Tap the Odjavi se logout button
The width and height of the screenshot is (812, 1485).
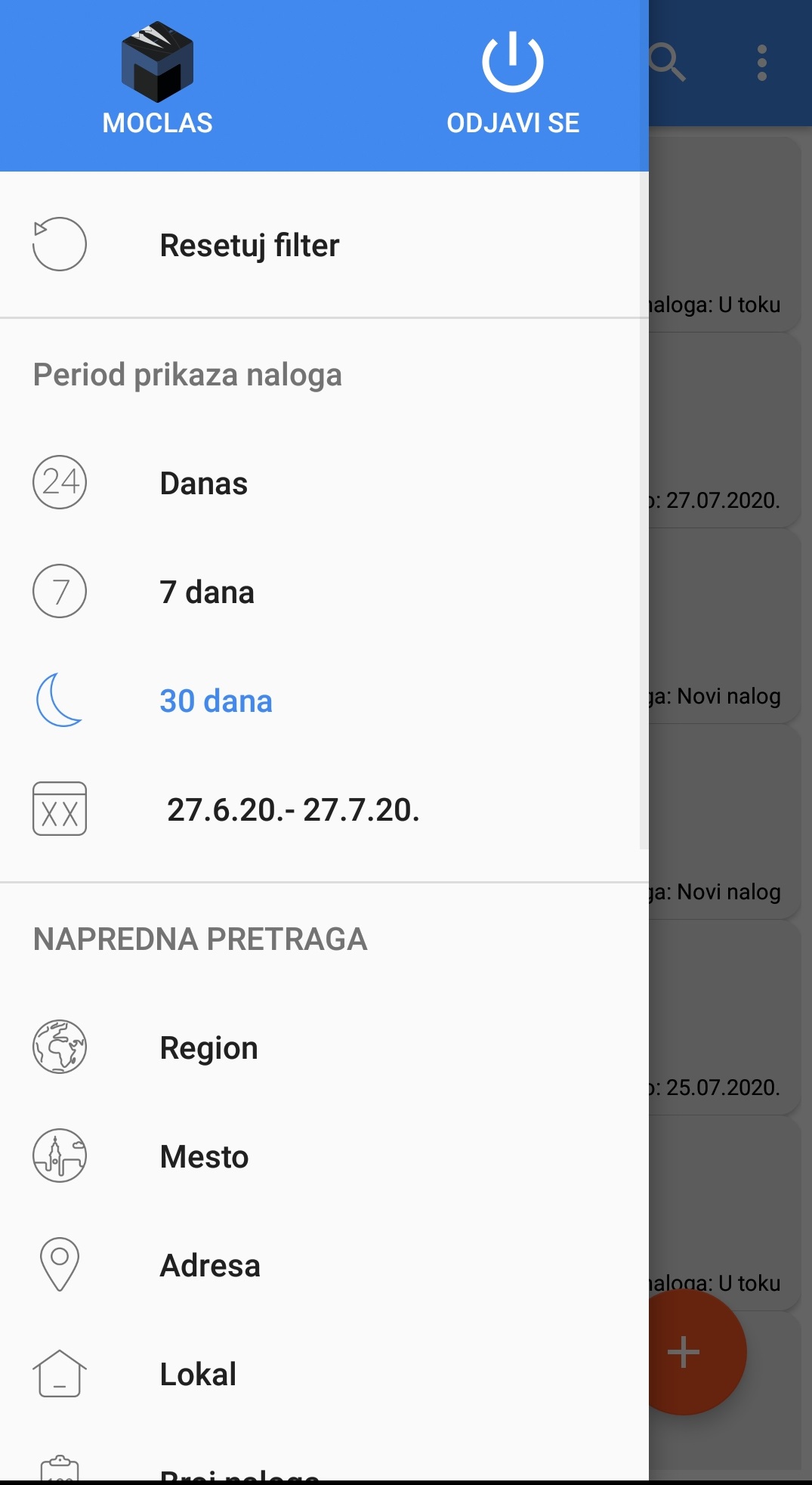[x=513, y=84]
